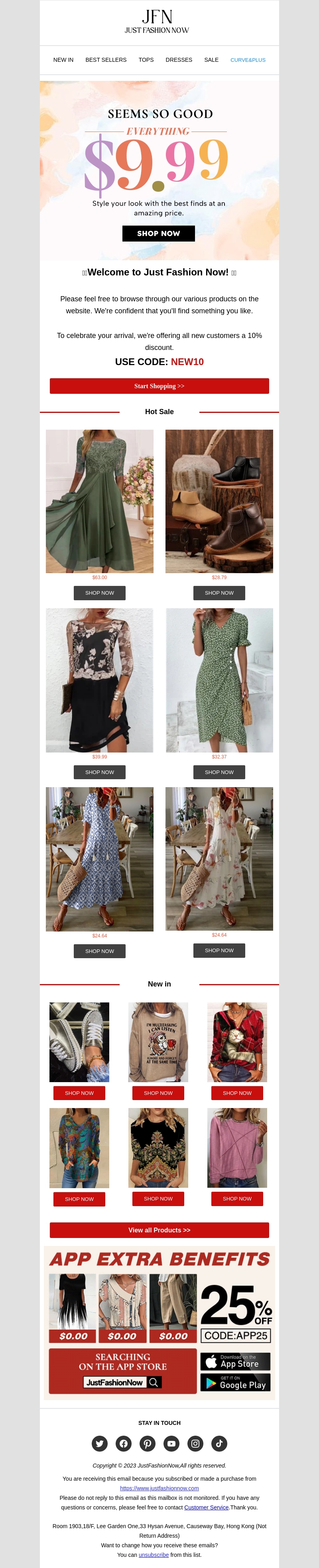Open the CURVE&PLUS category

pos(248,60)
